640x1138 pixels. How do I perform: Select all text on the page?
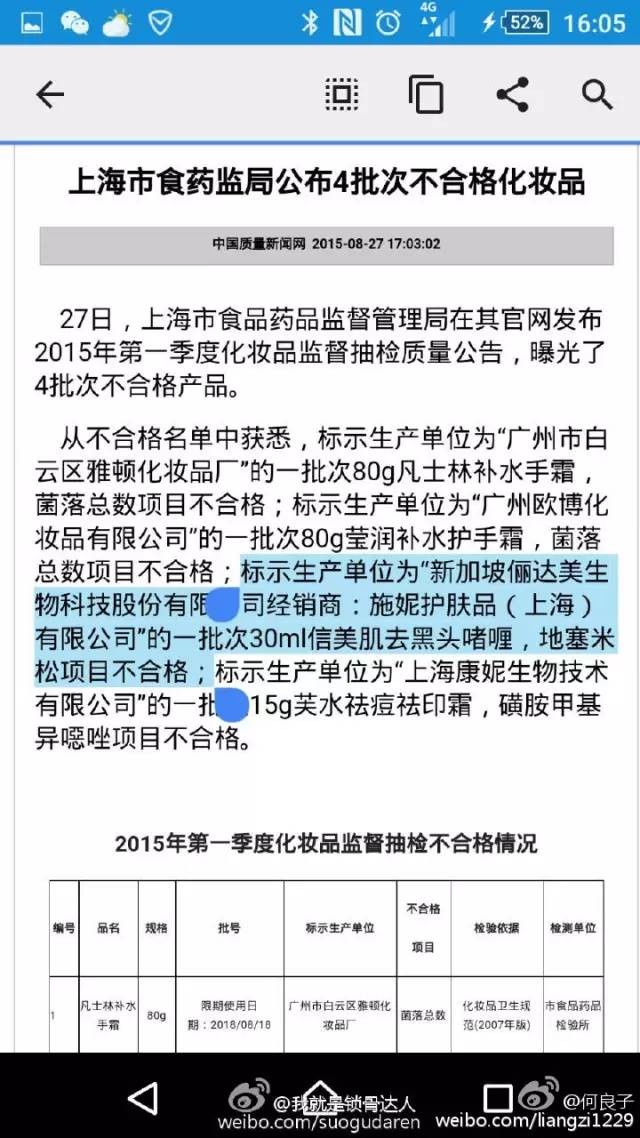(x=342, y=95)
